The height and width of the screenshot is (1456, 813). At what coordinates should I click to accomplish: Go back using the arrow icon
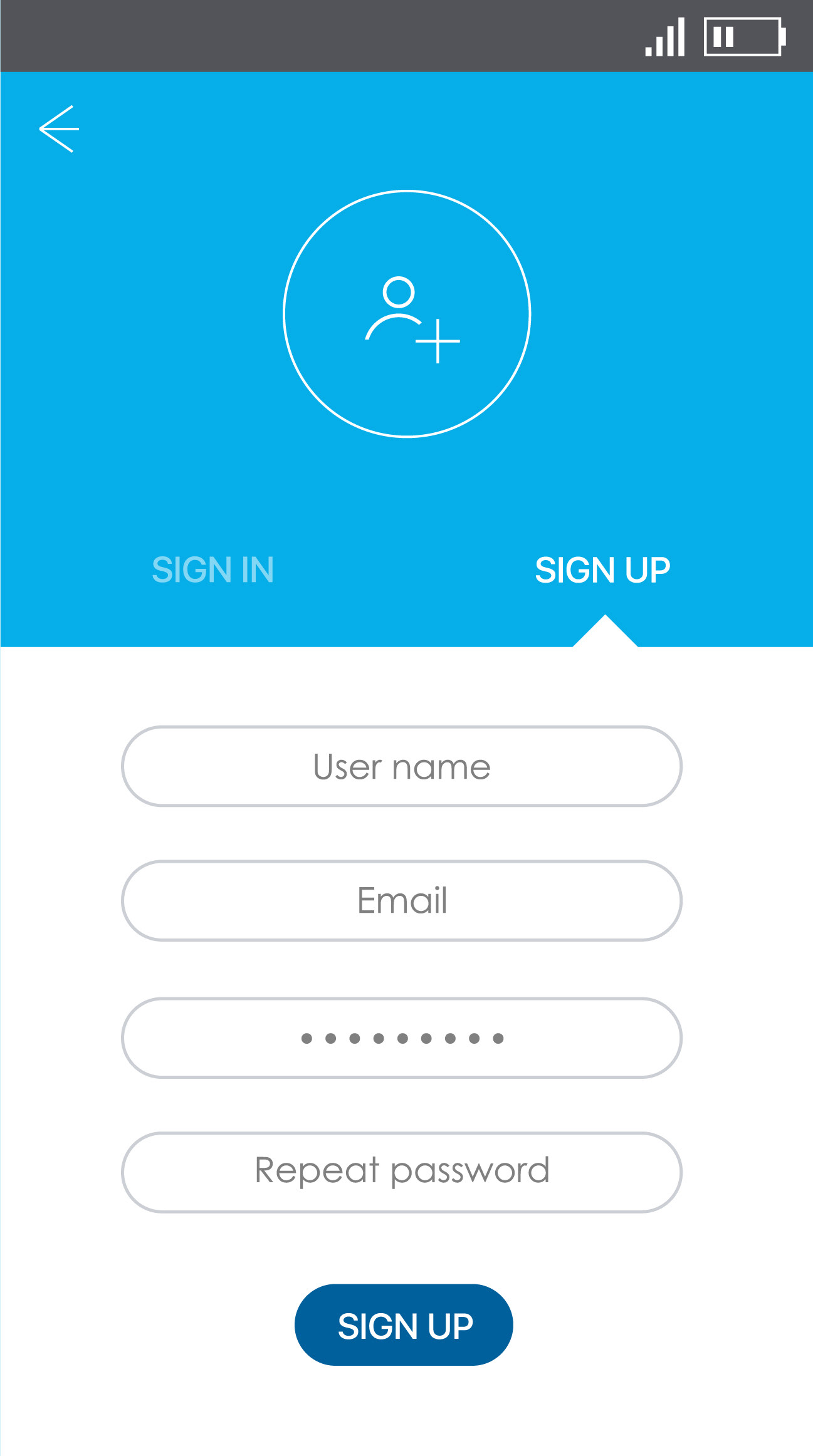[59, 129]
